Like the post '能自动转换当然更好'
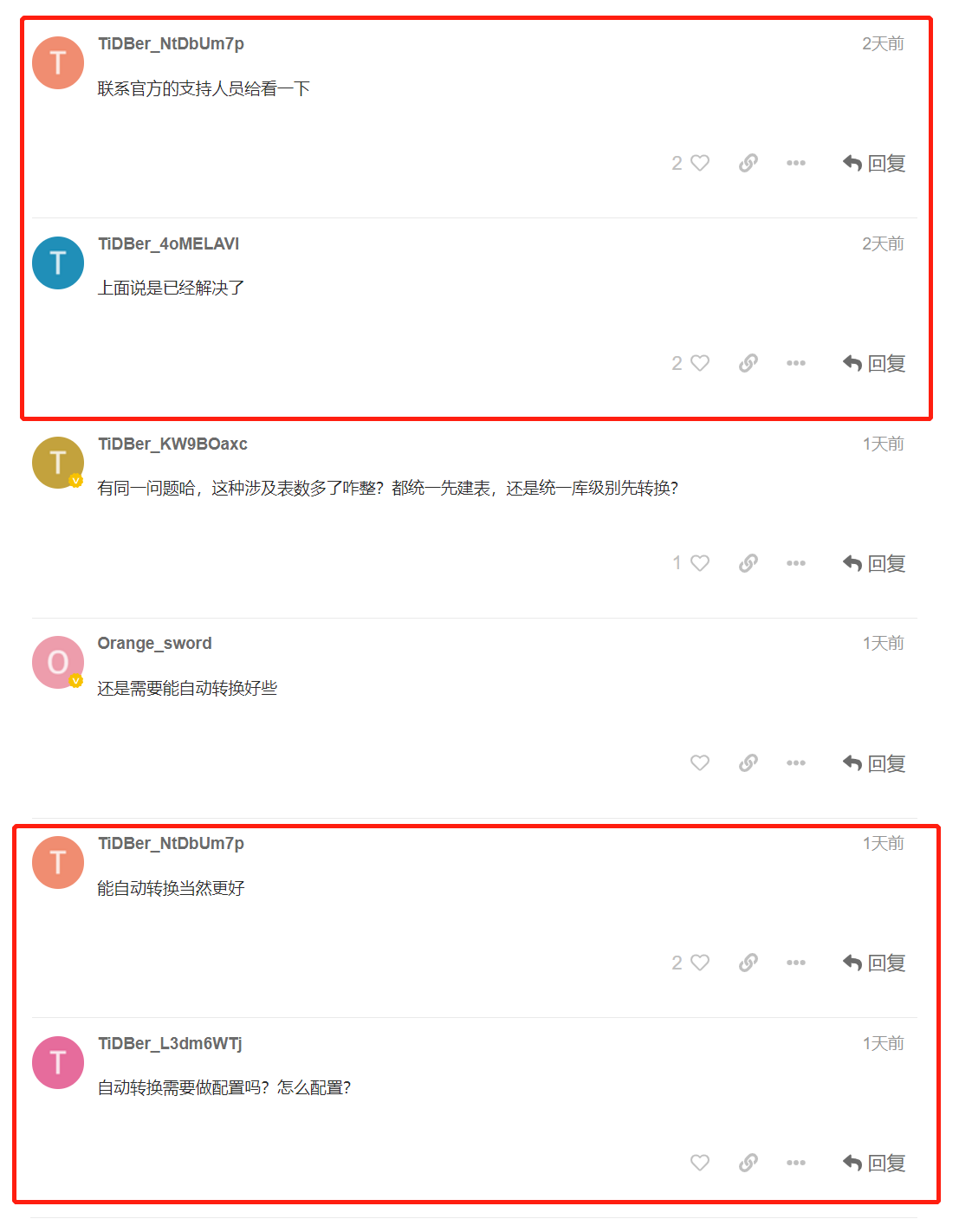Image resolution: width=959 pixels, height=1232 pixels. (x=699, y=963)
